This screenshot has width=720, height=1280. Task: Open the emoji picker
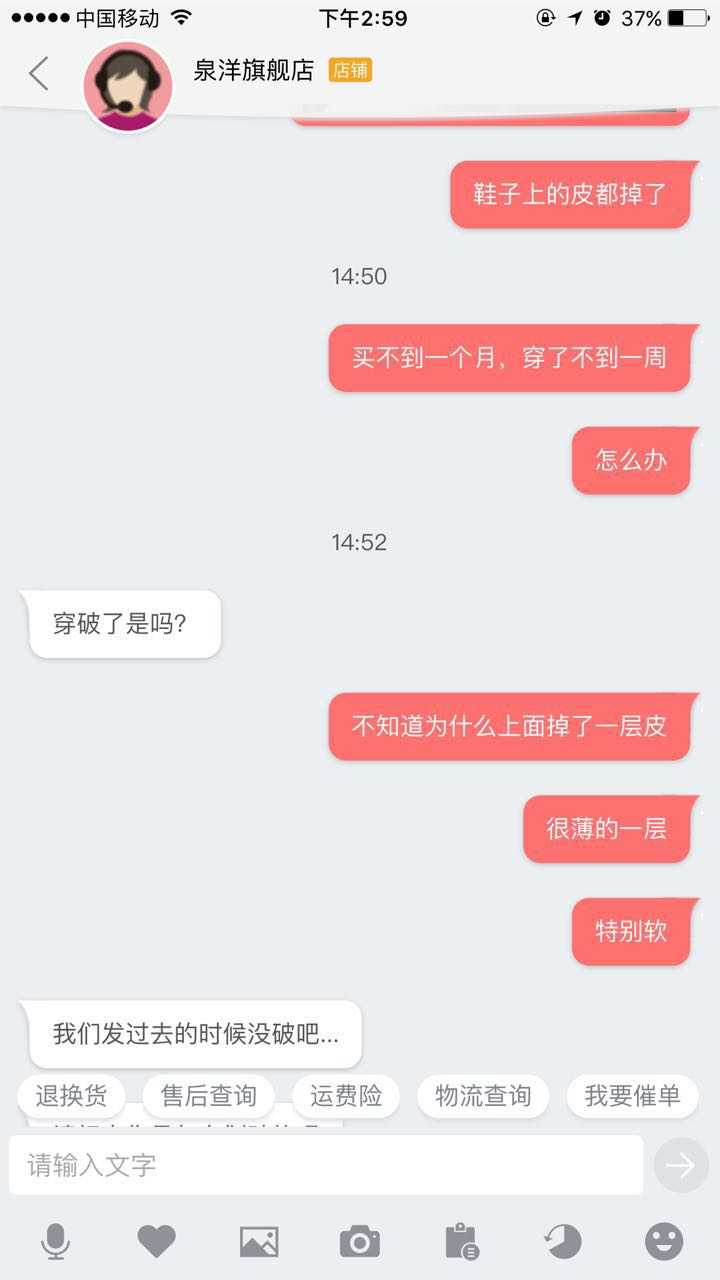[664, 1242]
